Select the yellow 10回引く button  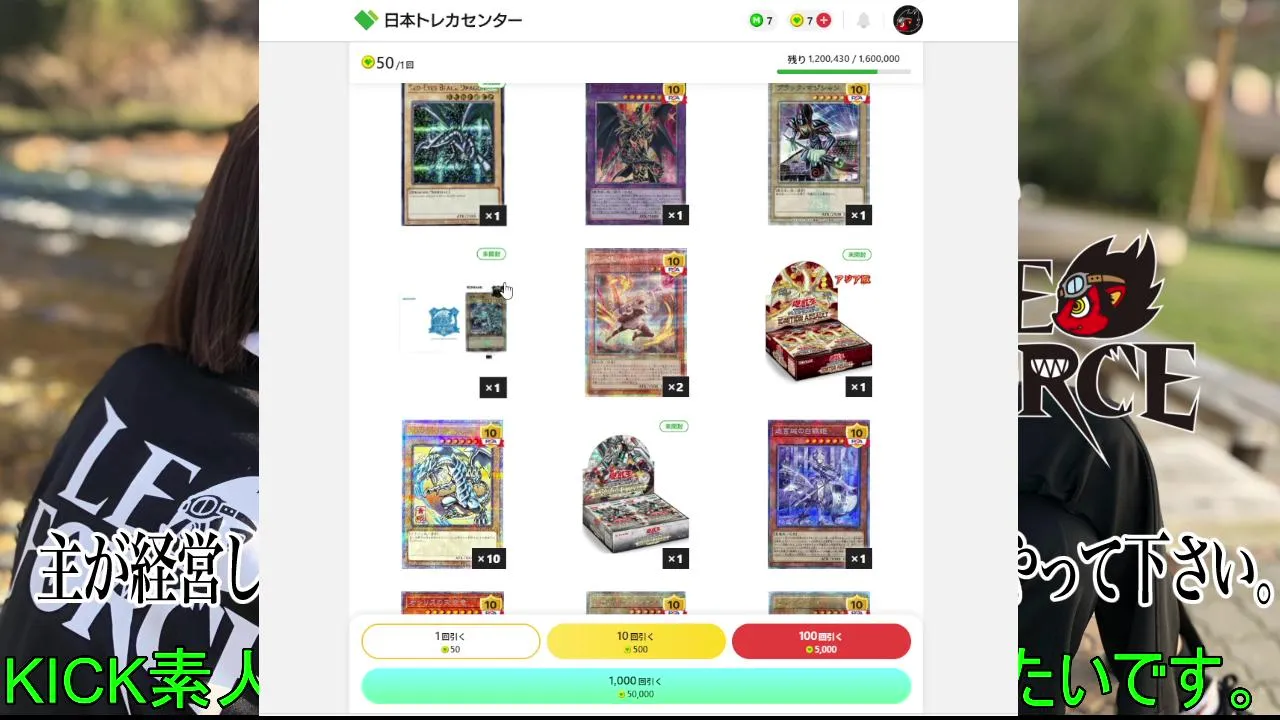pyautogui.click(x=635, y=641)
